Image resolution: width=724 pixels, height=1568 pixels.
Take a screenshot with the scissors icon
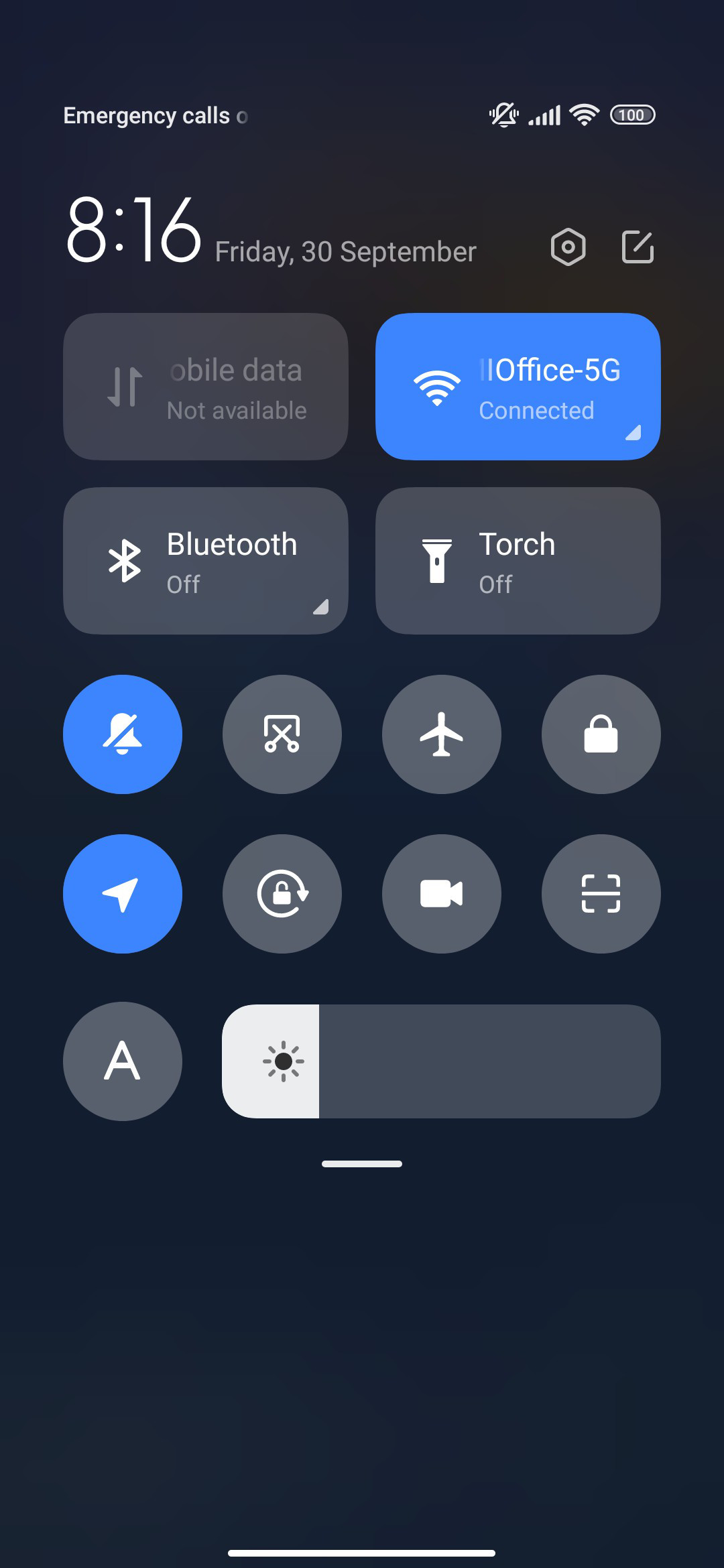[x=282, y=734]
